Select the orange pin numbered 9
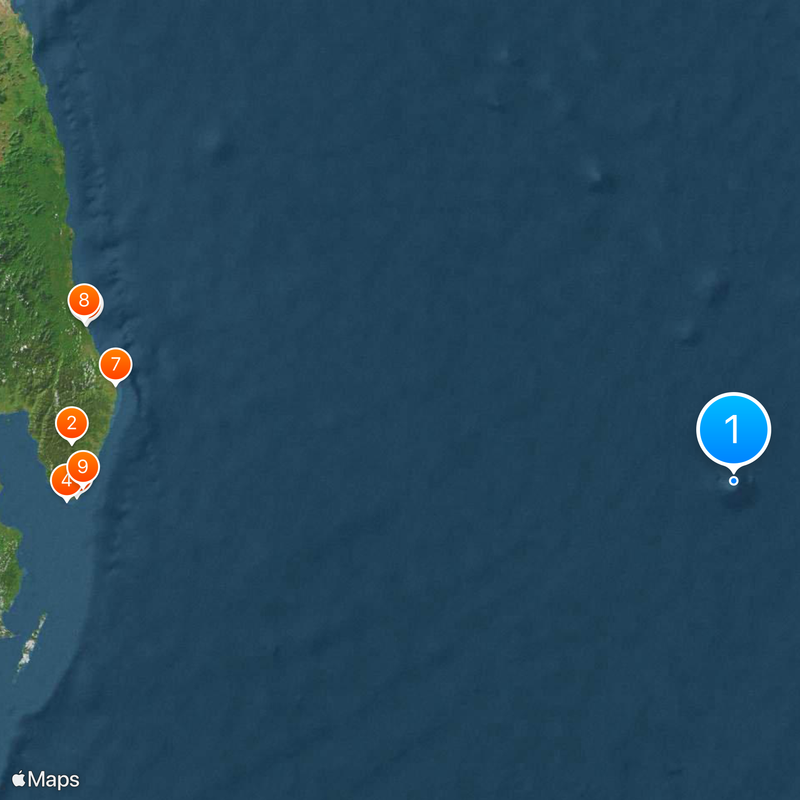 pyautogui.click(x=84, y=466)
